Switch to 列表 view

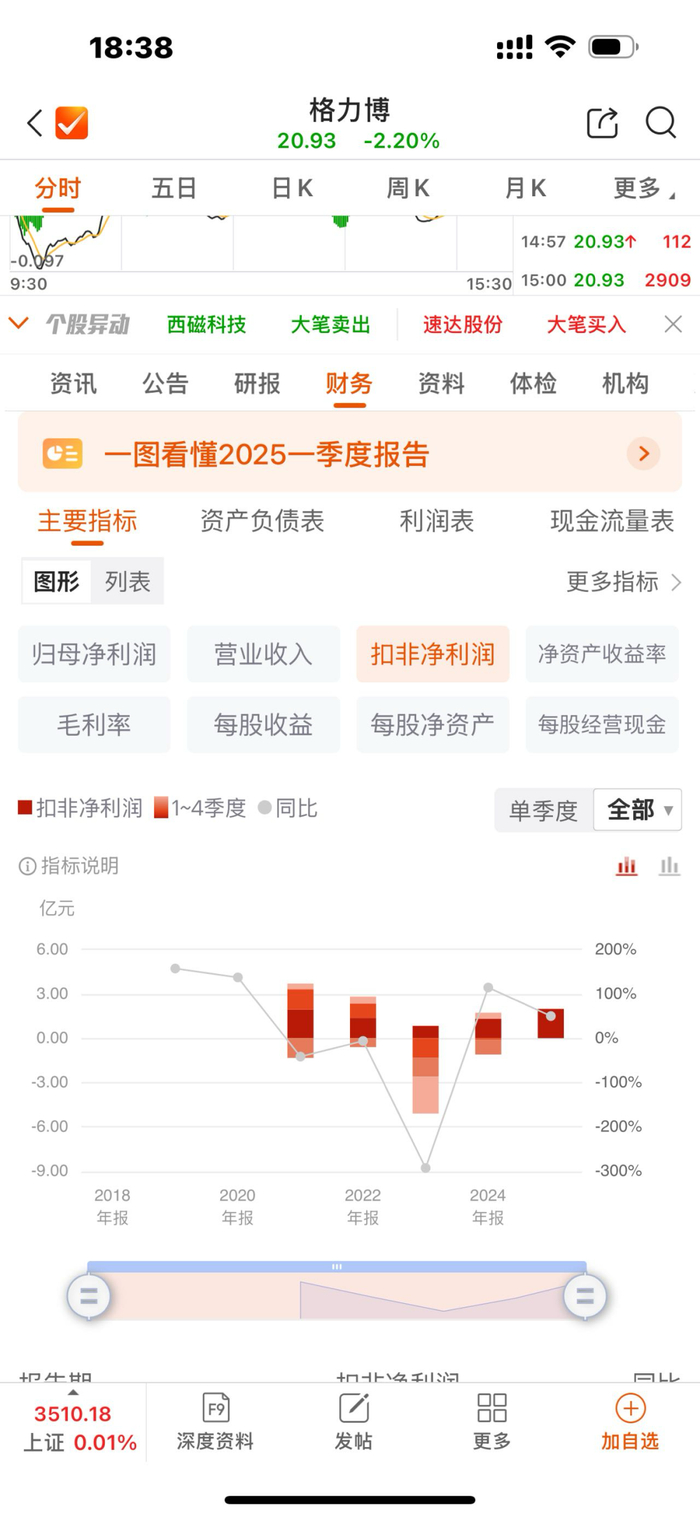click(x=127, y=582)
